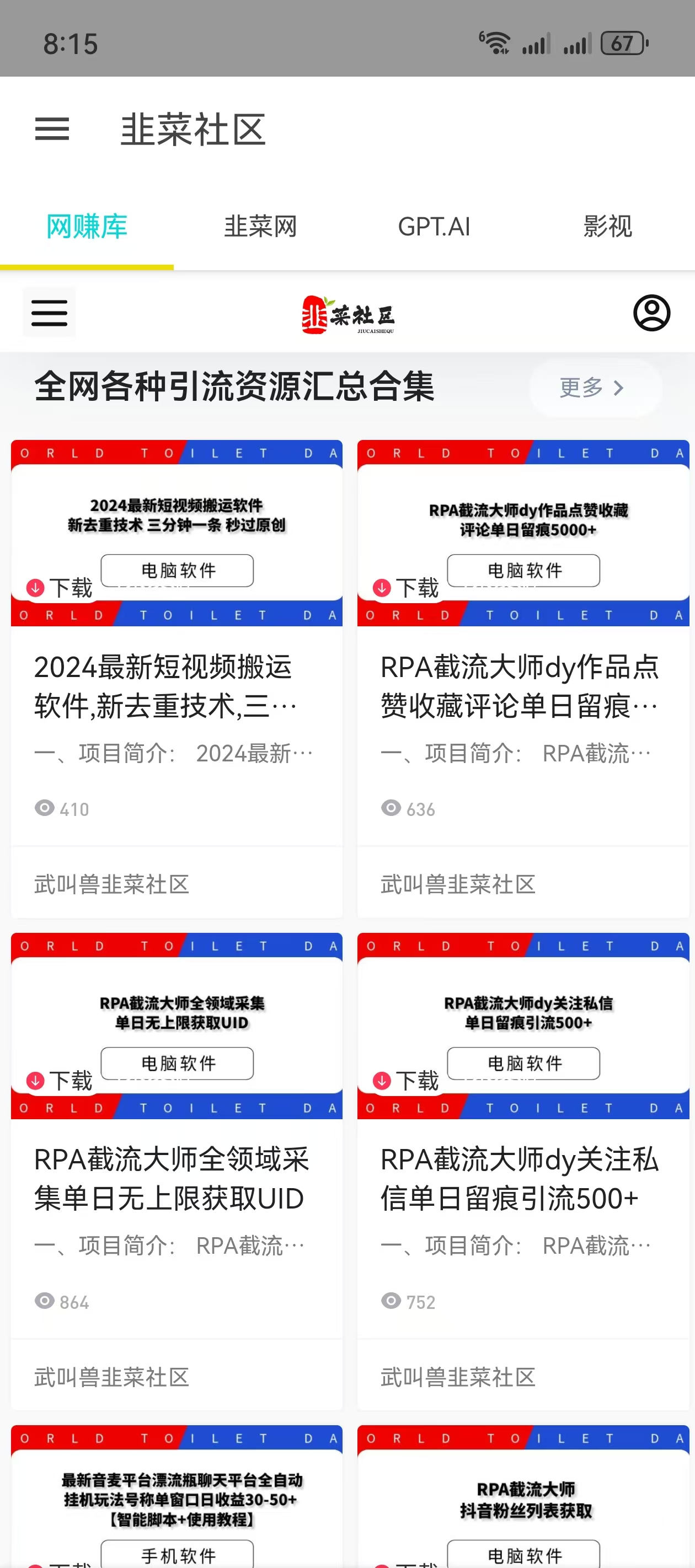Click the 韭菜社区 site logo
695x1568 pixels.
tap(347, 313)
